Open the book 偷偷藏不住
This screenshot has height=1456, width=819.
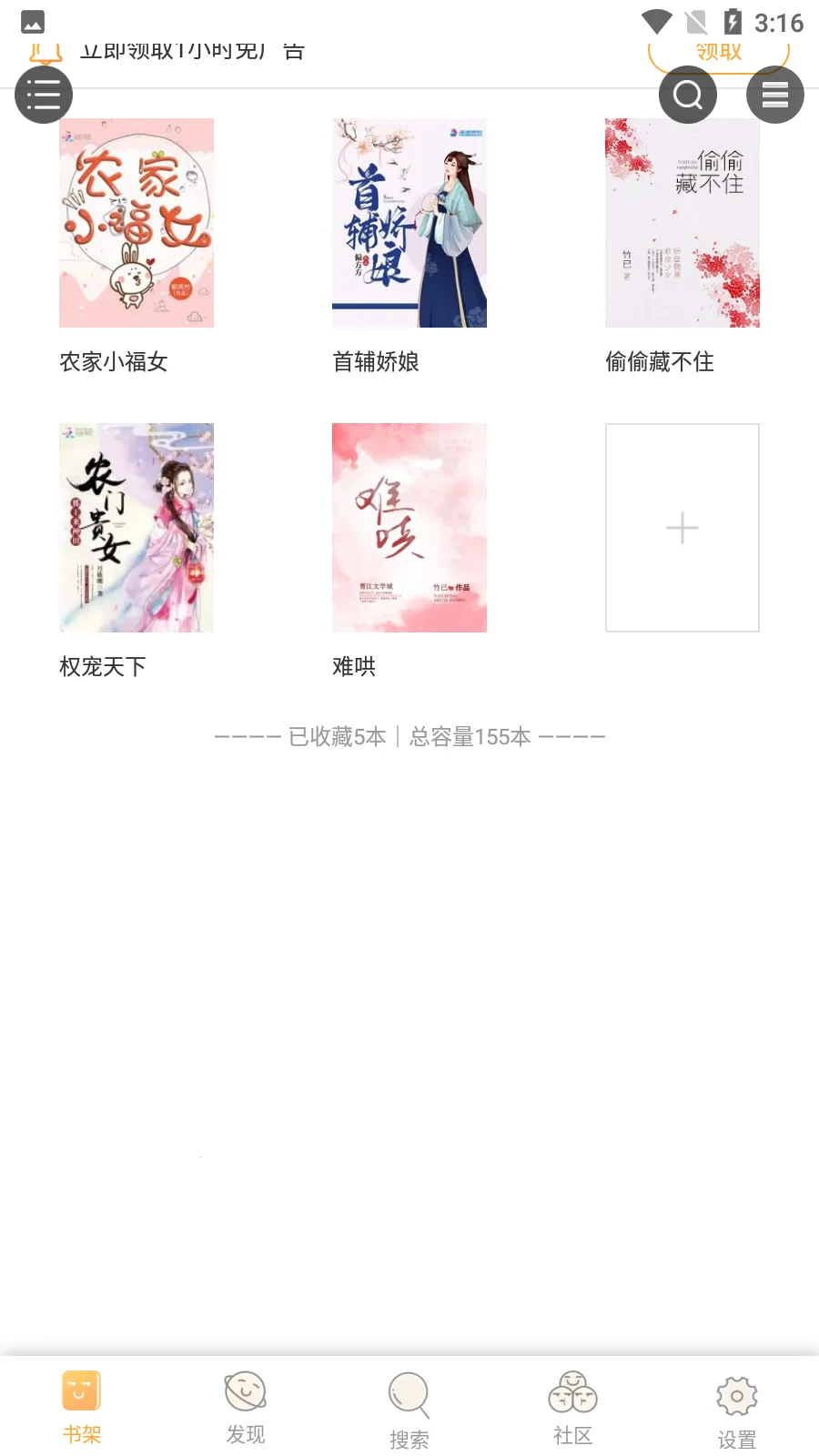point(682,223)
